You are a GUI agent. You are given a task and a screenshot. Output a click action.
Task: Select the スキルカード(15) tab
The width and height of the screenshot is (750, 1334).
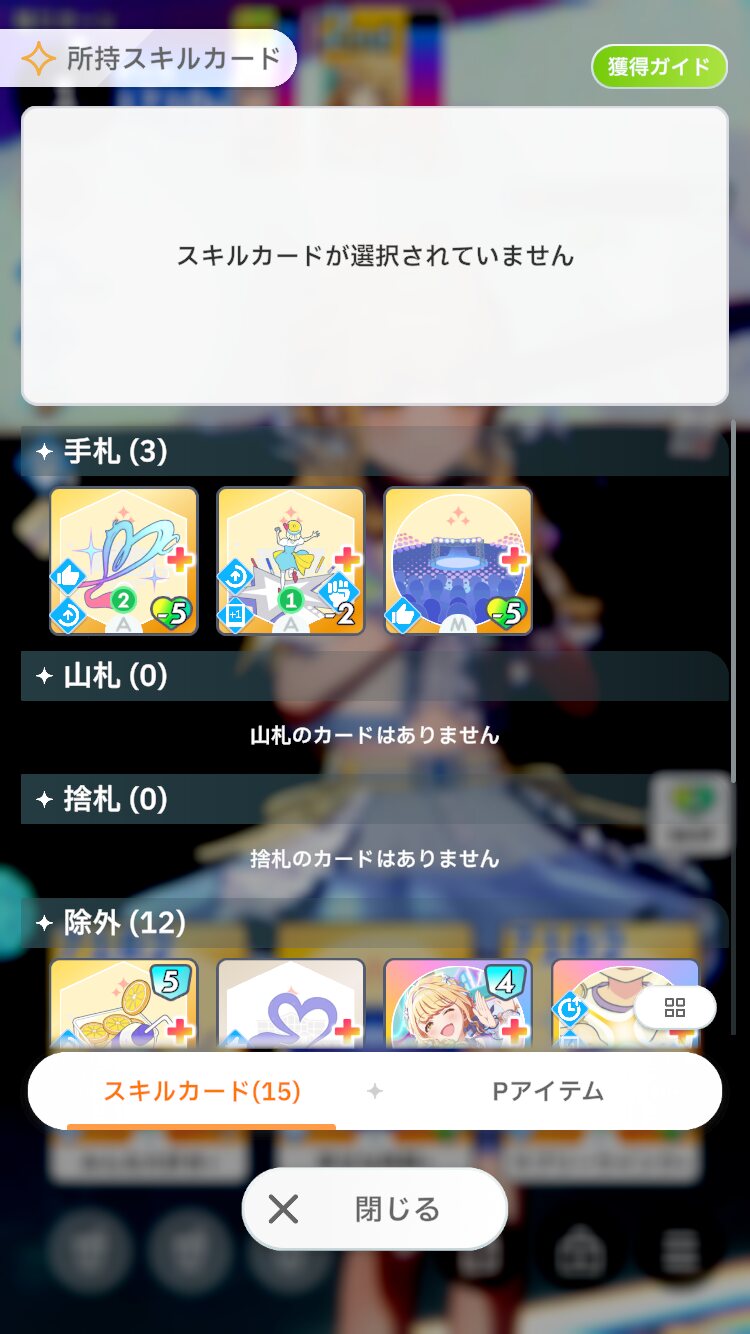(202, 1091)
